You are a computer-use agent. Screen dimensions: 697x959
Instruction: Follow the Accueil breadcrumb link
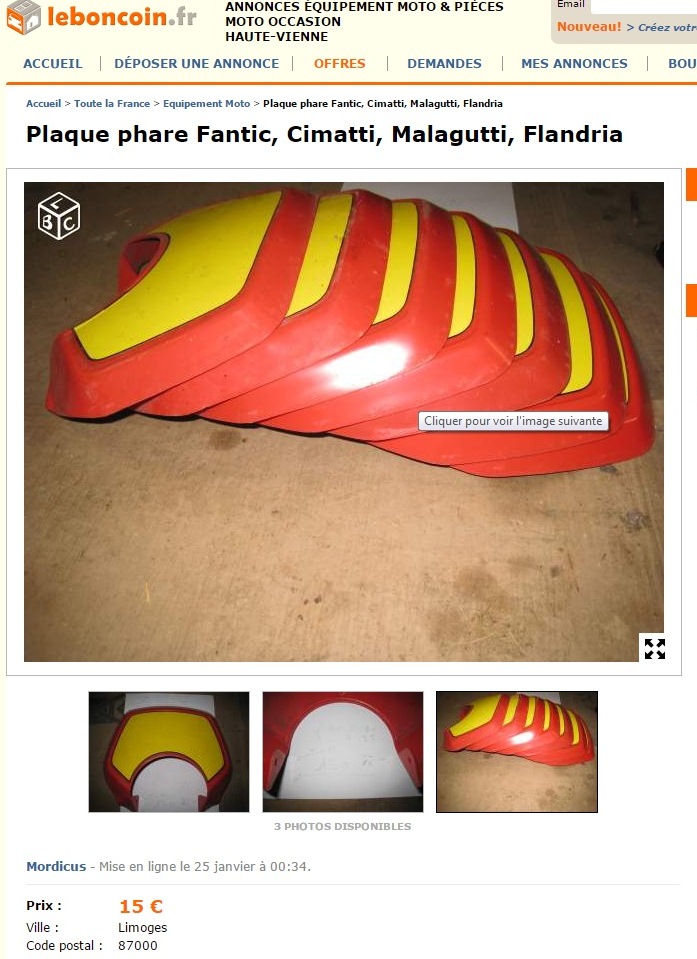point(43,104)
